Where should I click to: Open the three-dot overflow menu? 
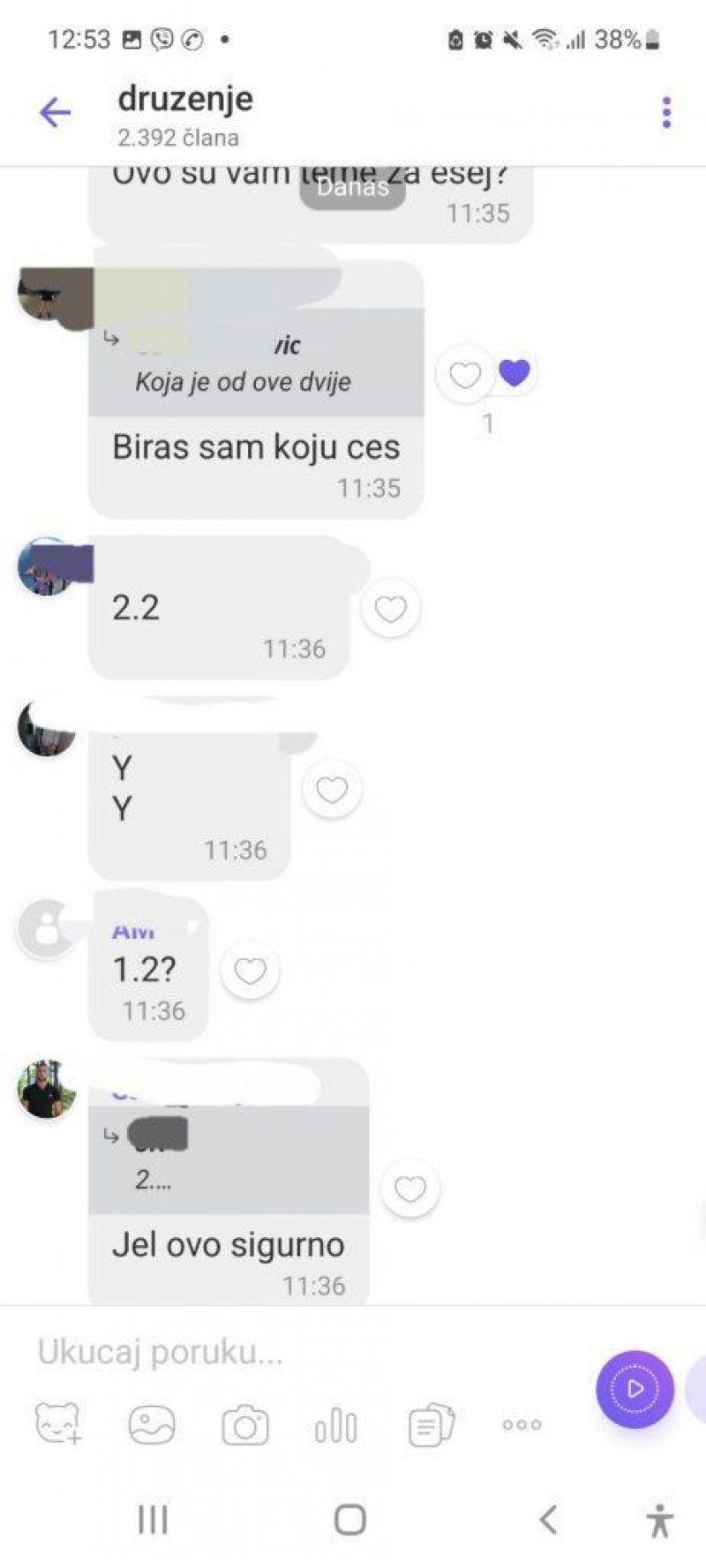(x=666, y=113)
